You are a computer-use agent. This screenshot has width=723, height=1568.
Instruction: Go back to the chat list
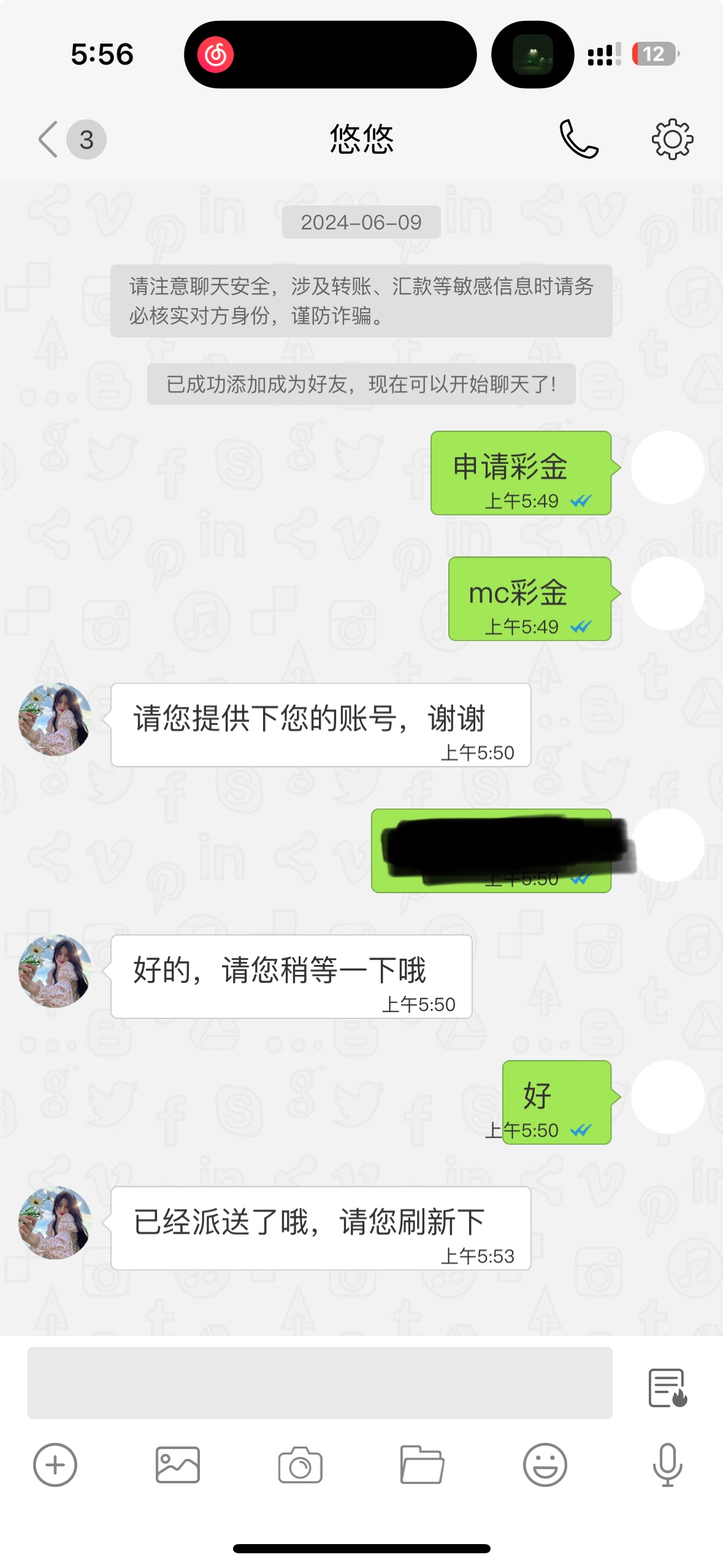[49, 139]
